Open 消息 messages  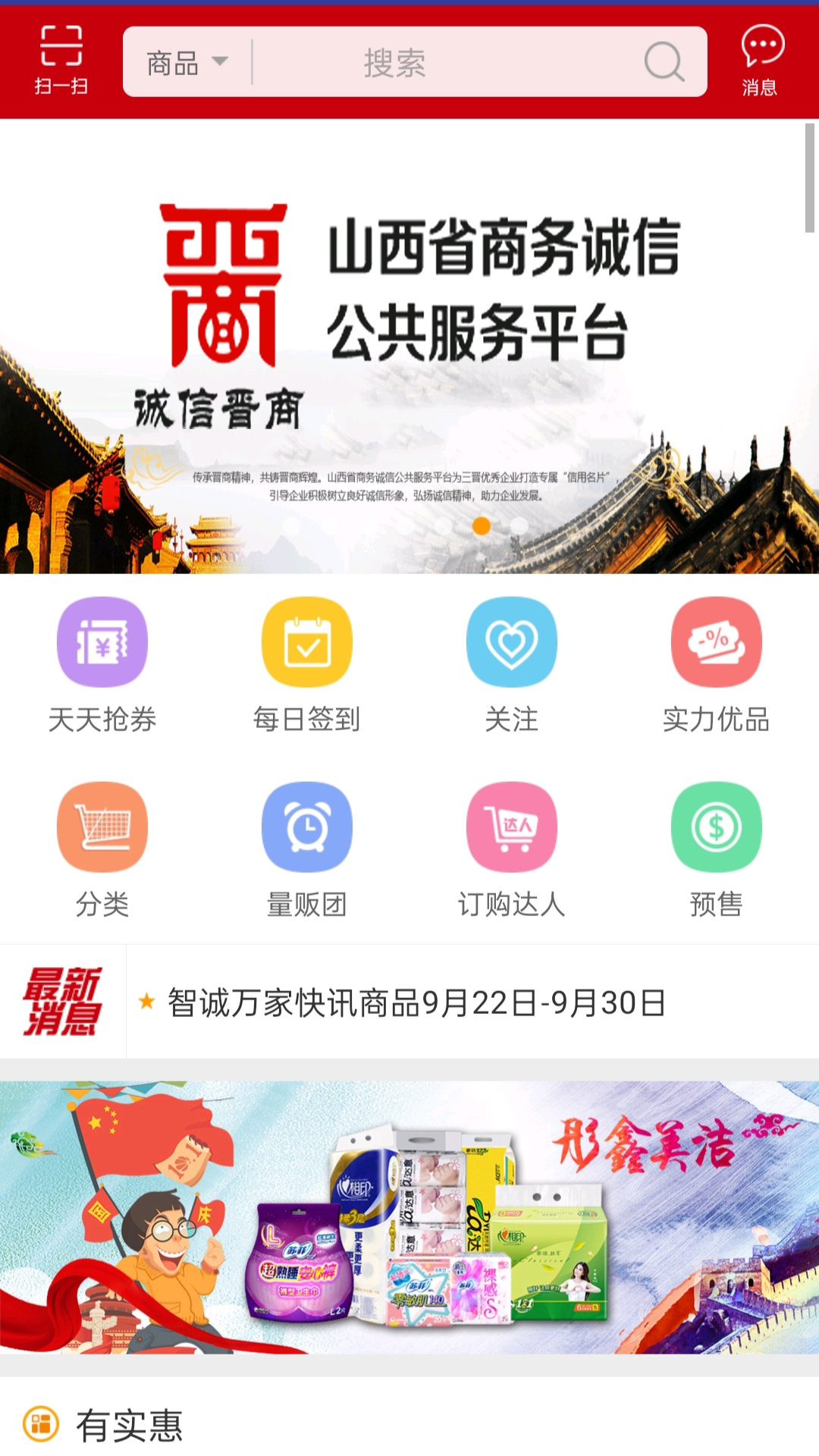tap(761, 61)
